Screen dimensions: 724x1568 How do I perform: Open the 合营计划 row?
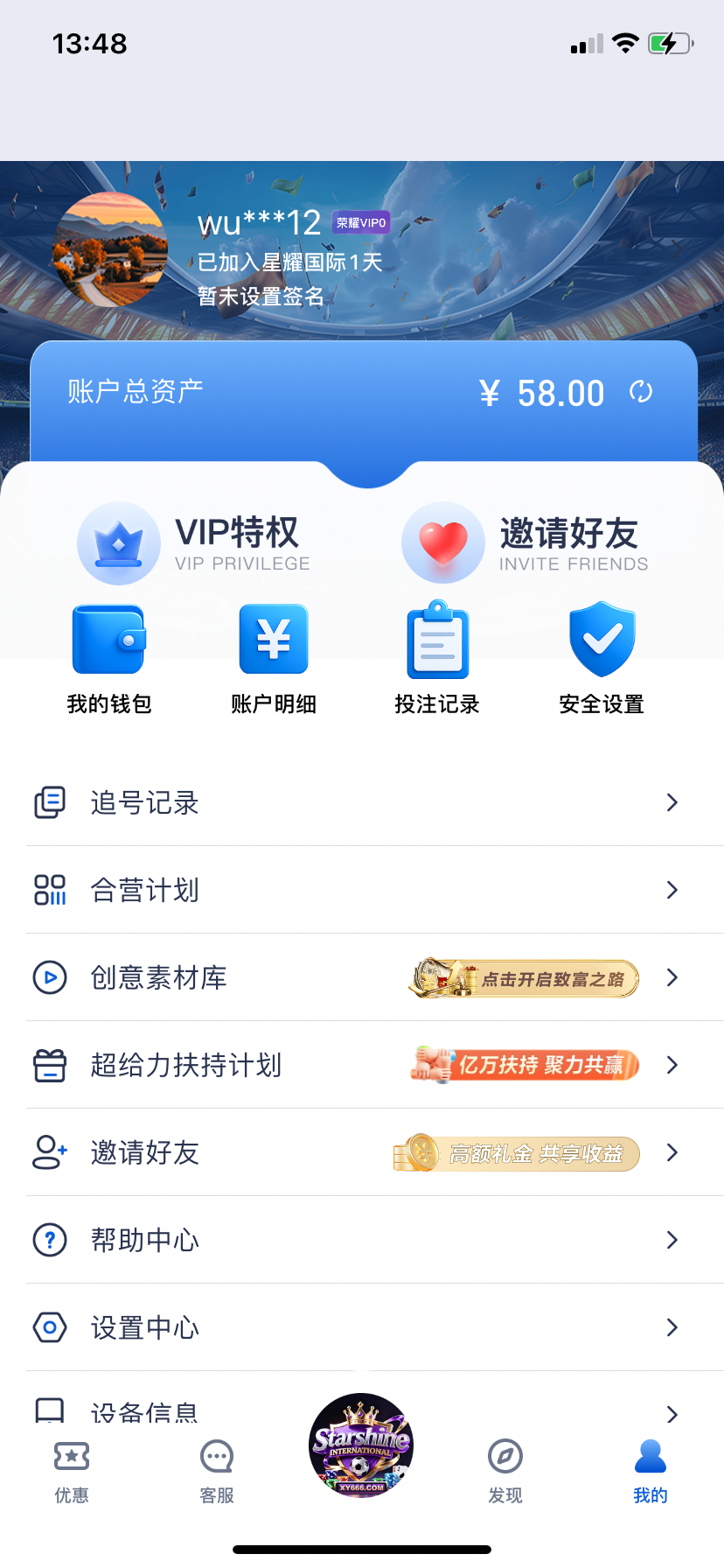click(362, 890)
